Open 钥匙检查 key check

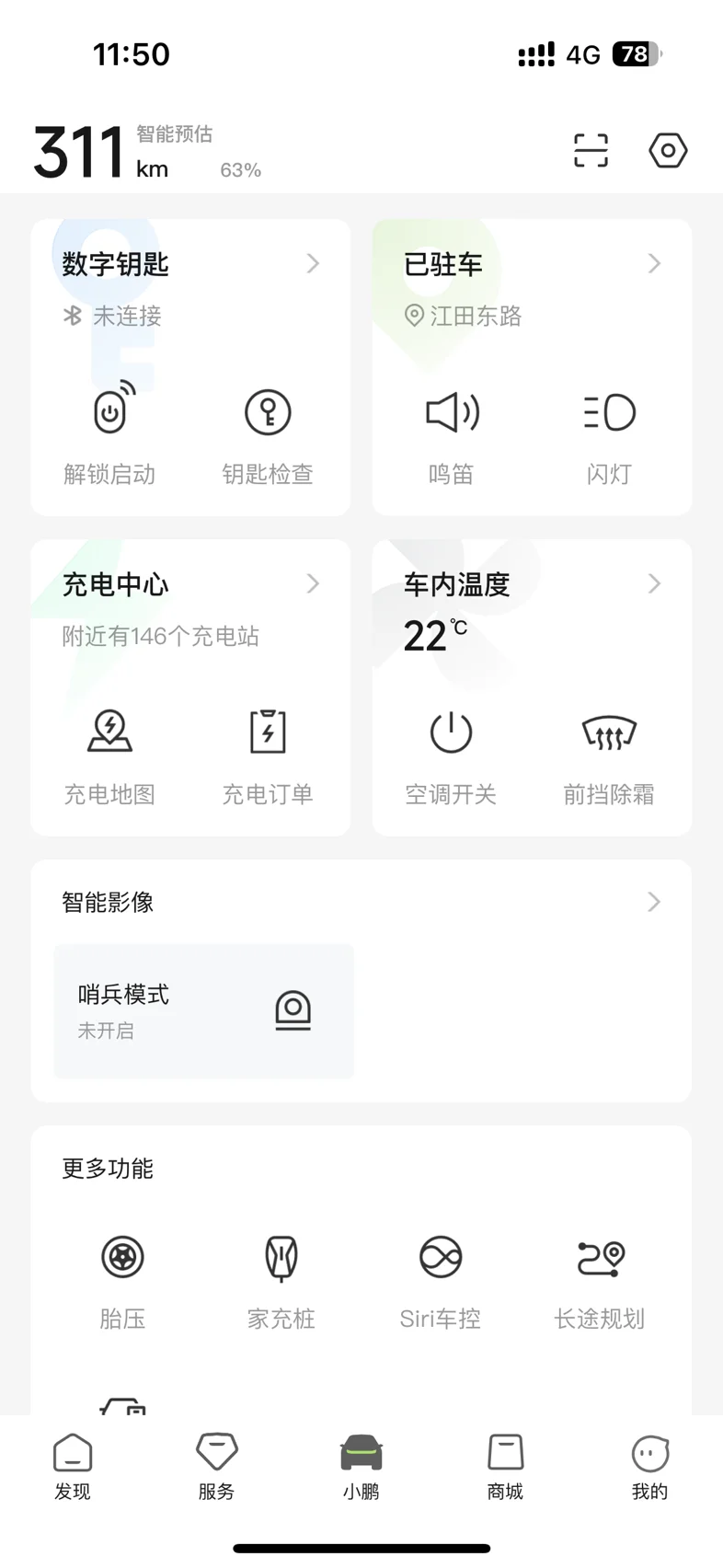(268, 434)
